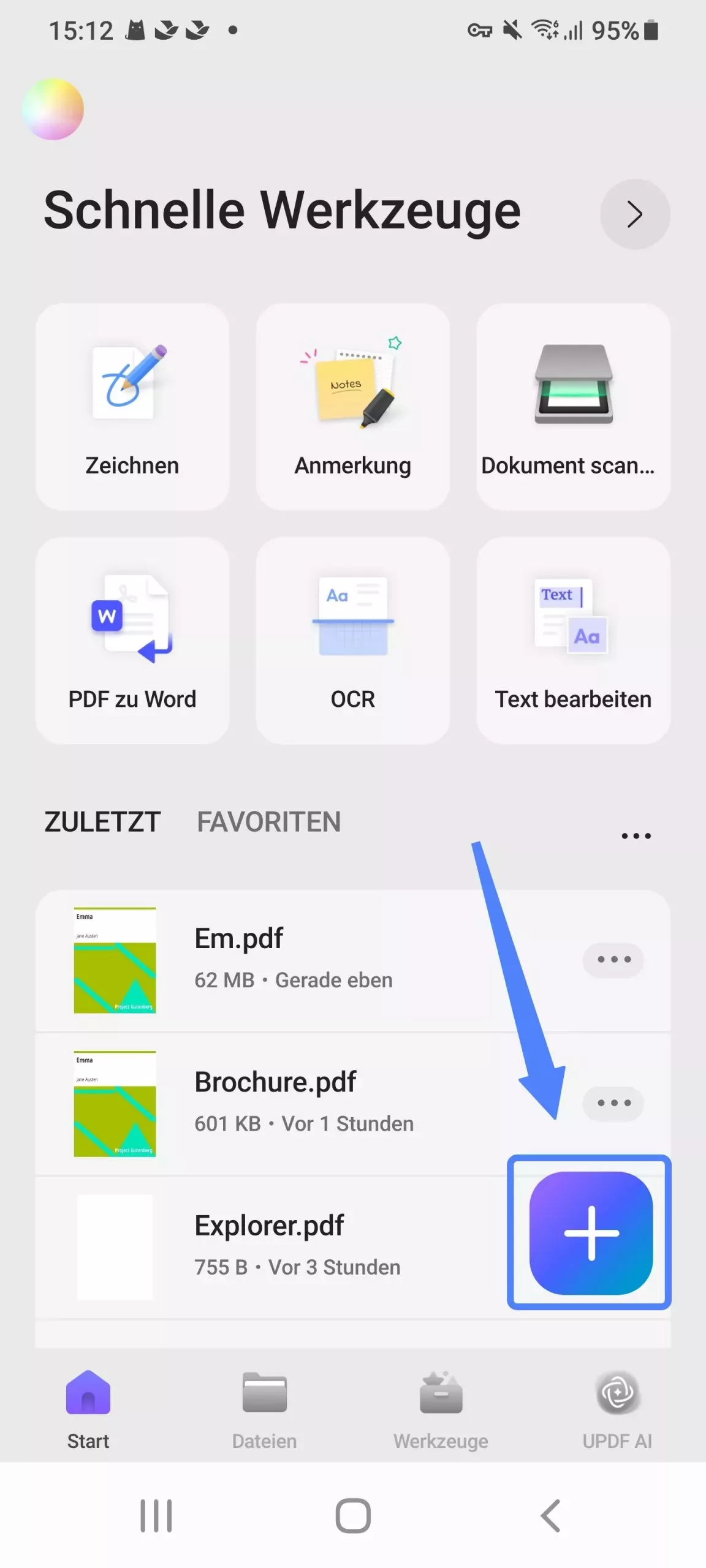Viewport: 706px width, 1568px height.
Task: Select the Text bearbeiten tool
Action: coord(572,641)
